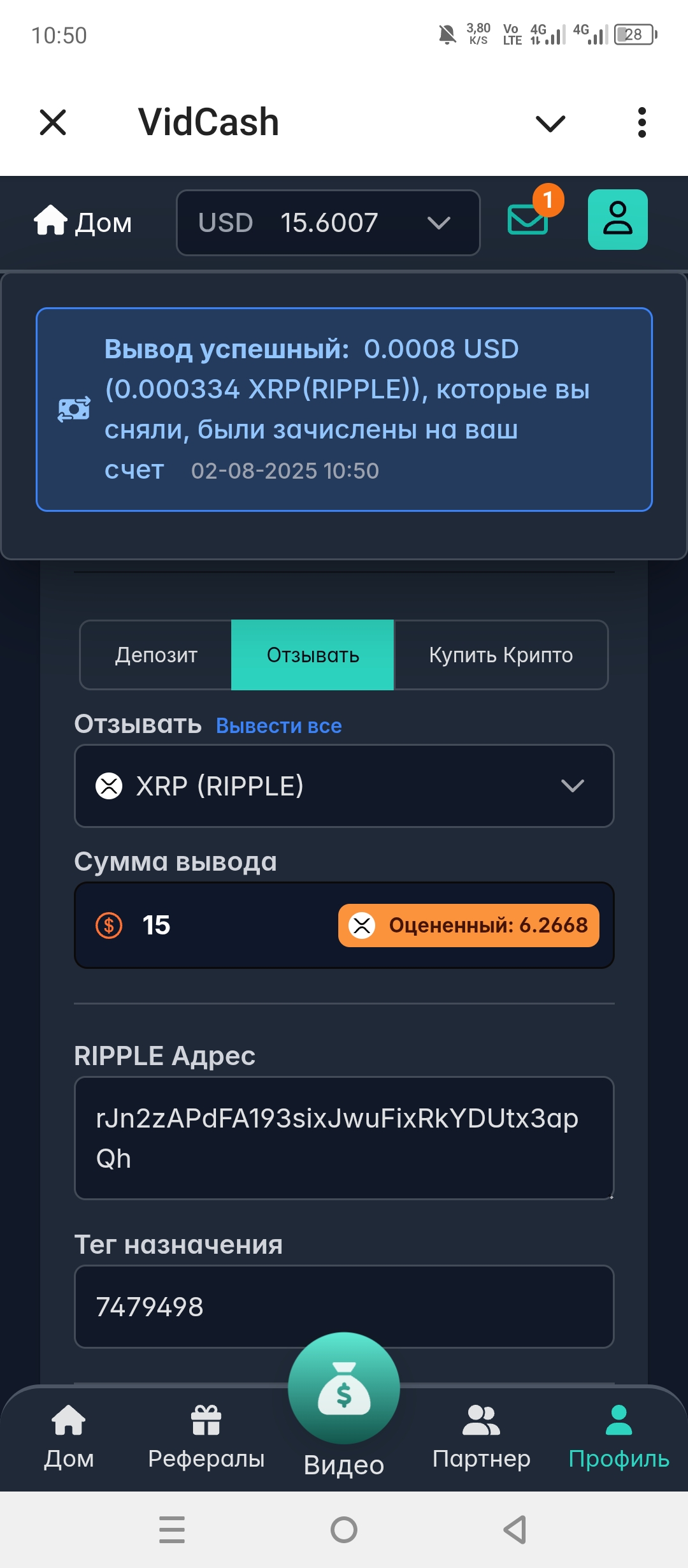This screenshot has height=1568, width=688.
Task: Open the XRP (RIPPLE) currency dropdown
Action: point(344,786)
